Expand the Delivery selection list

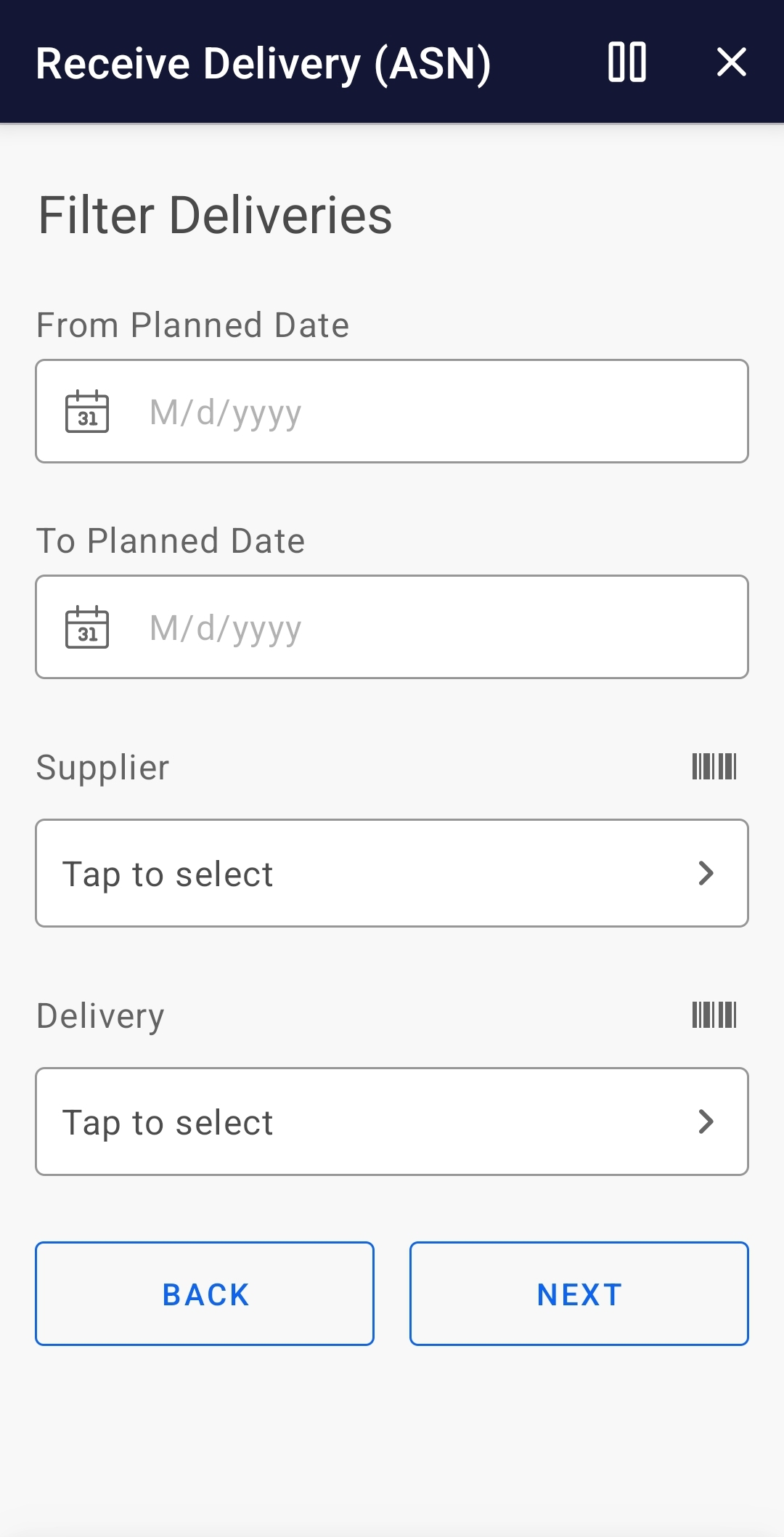coord(392,1122)
